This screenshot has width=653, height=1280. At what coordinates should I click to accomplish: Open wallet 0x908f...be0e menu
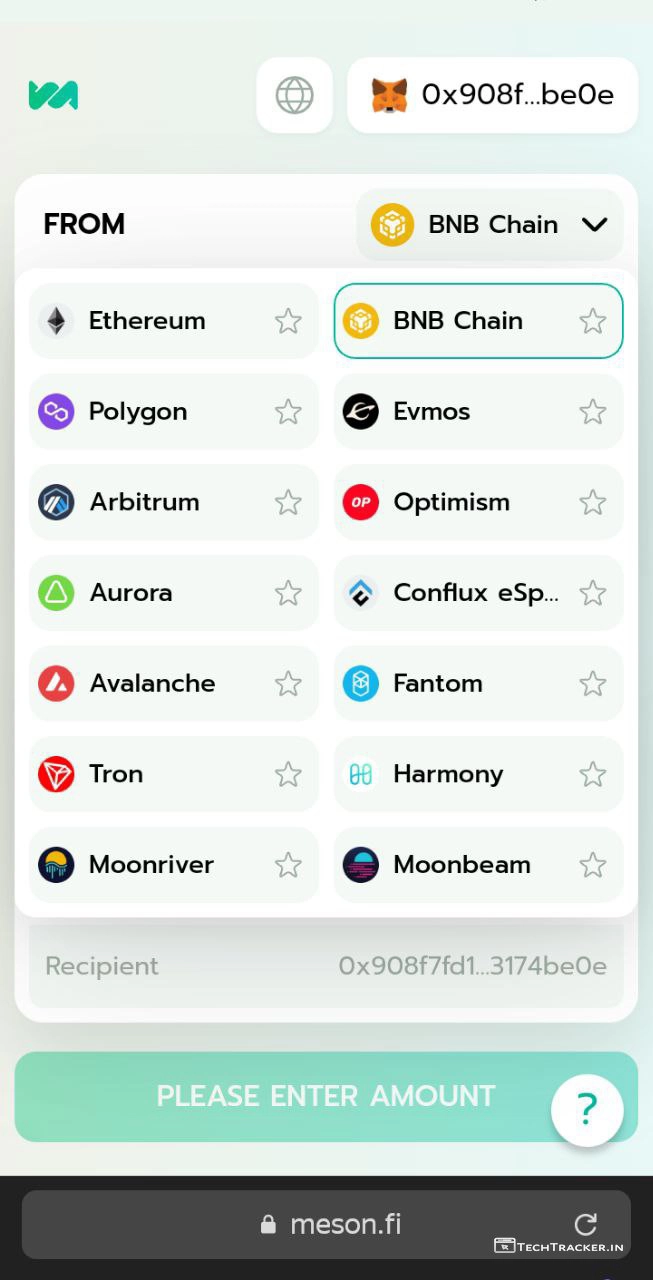coord(492,95)
